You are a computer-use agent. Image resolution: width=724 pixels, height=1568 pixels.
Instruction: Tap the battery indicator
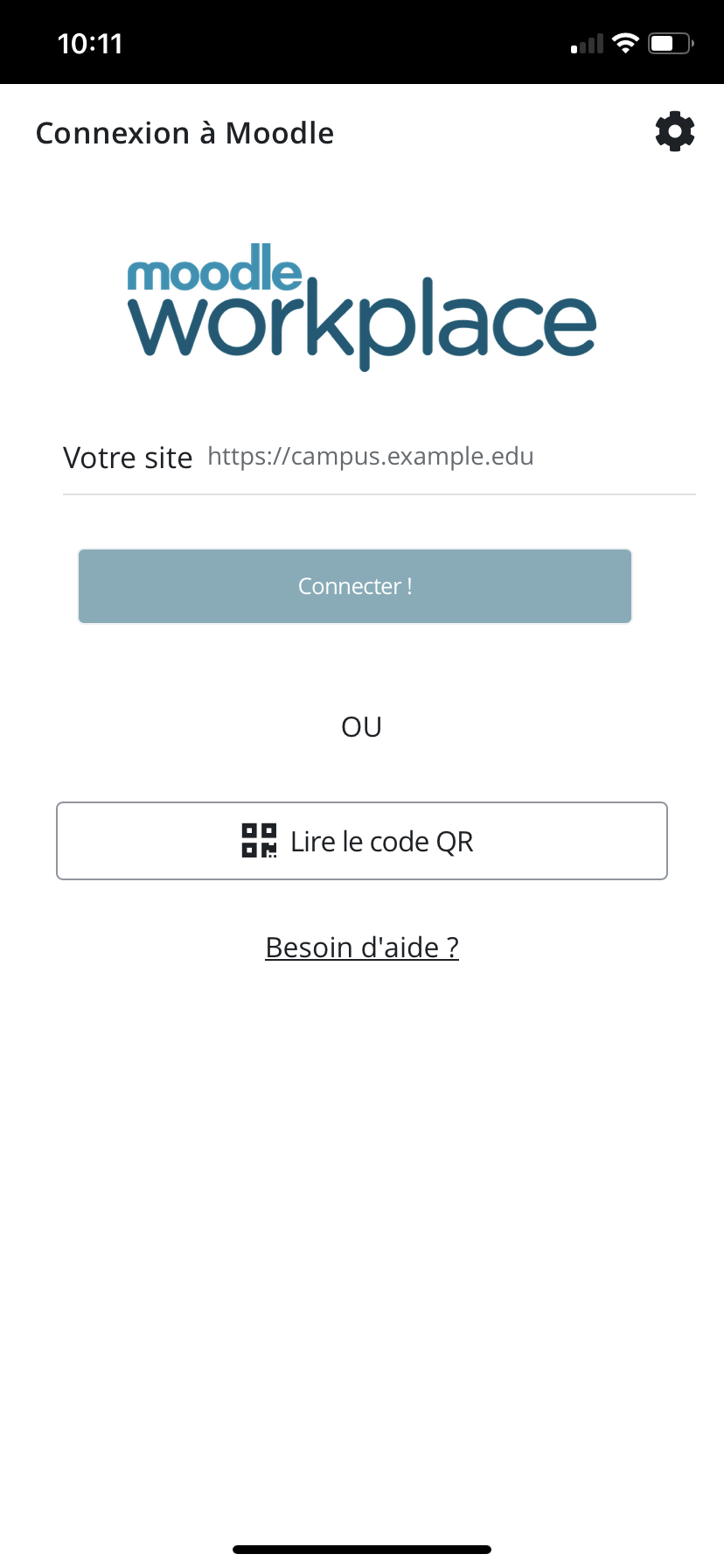pyautogui.click(x=668, y=41)
